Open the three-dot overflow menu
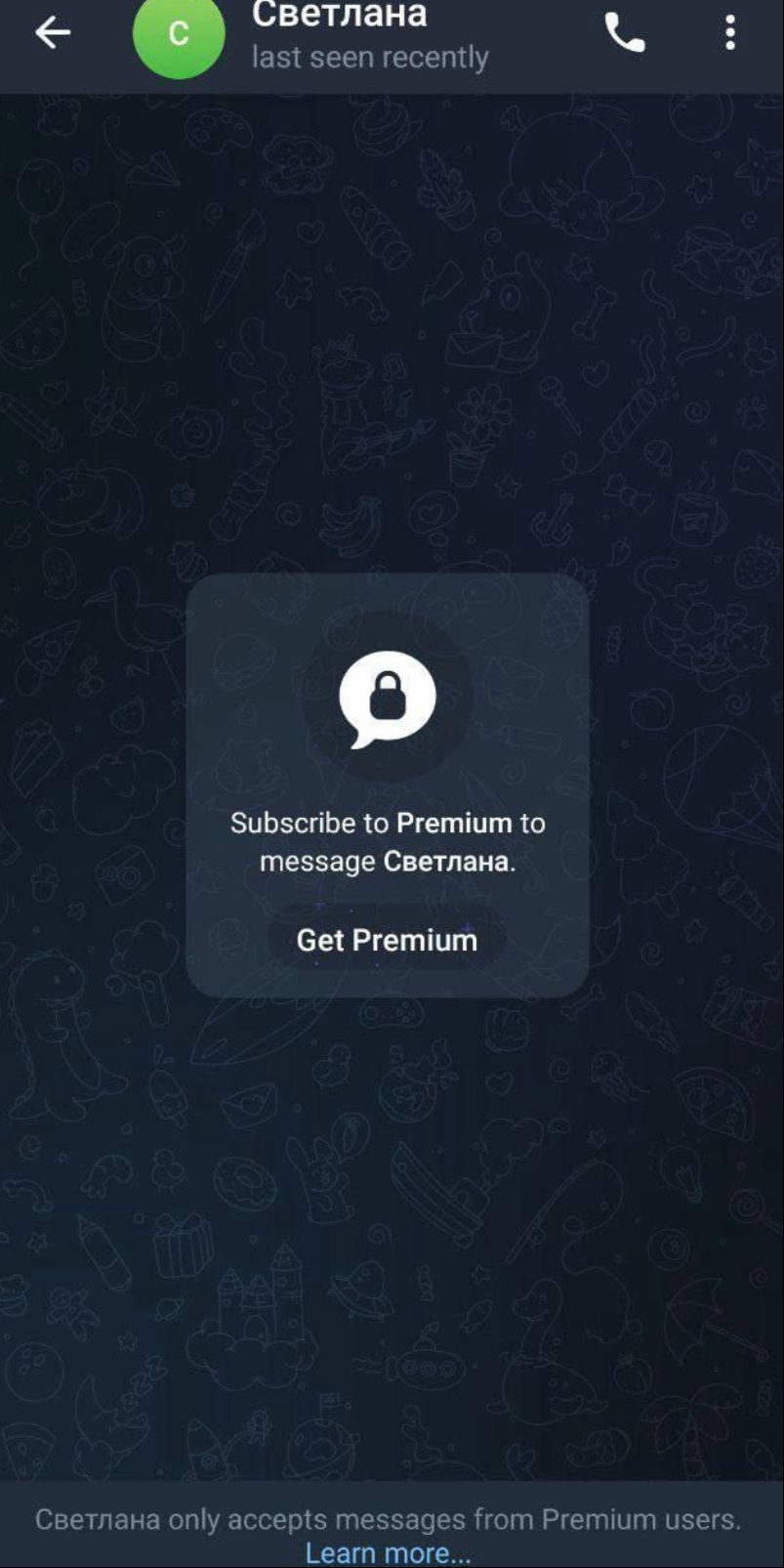 730,33
